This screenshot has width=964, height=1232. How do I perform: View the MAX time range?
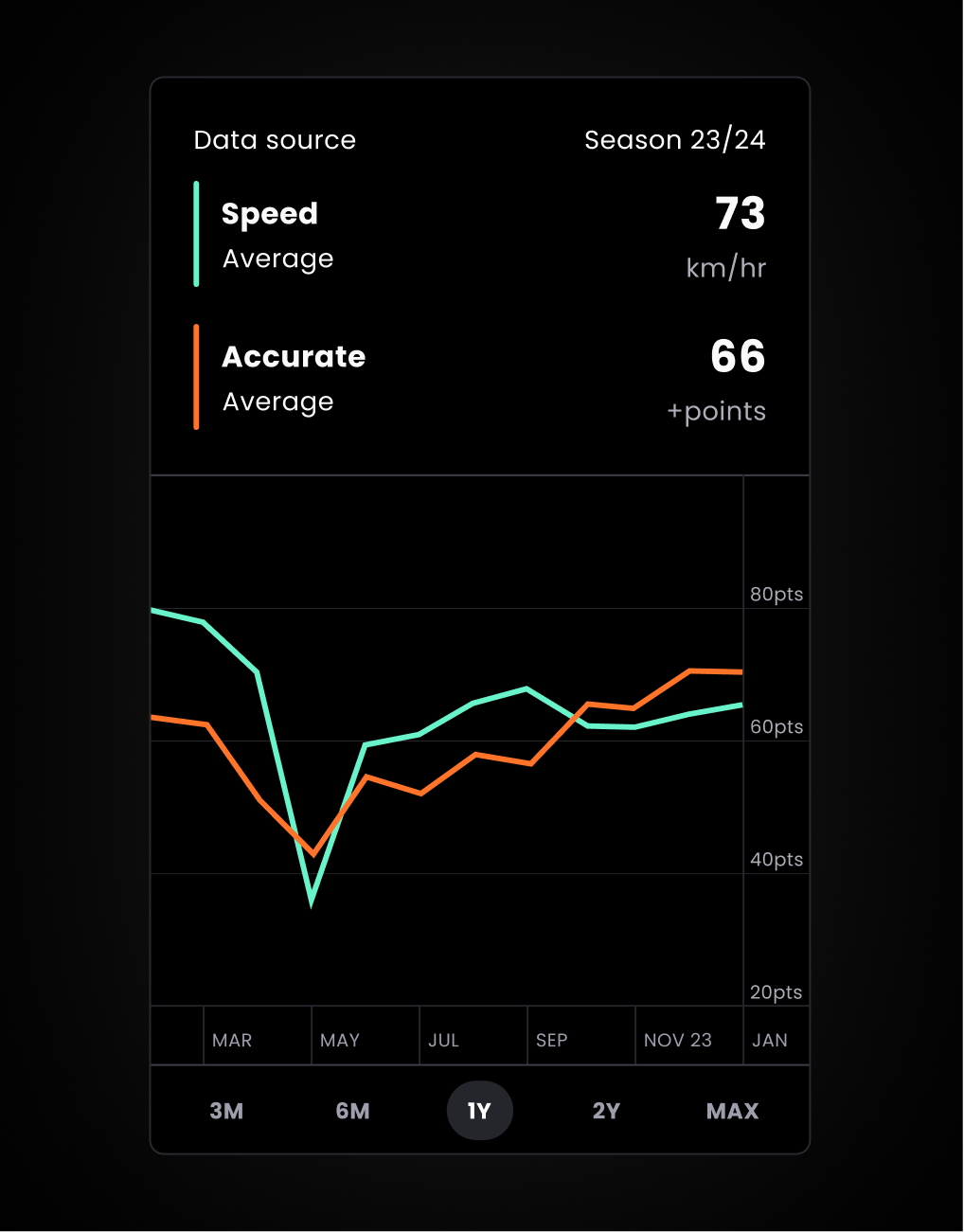(x=732, y=1111)
